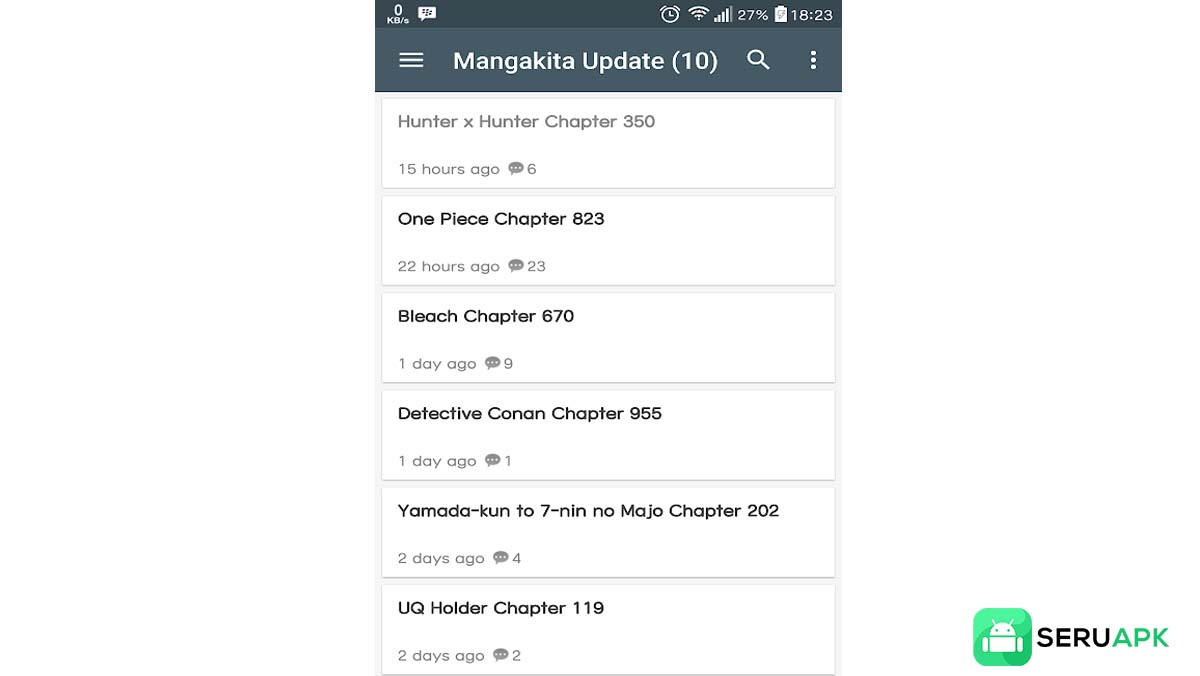The width and height of the screenshot is (1200, 676).
Task: Tap the search magnifier icon
Action: [x=758, y=60]
